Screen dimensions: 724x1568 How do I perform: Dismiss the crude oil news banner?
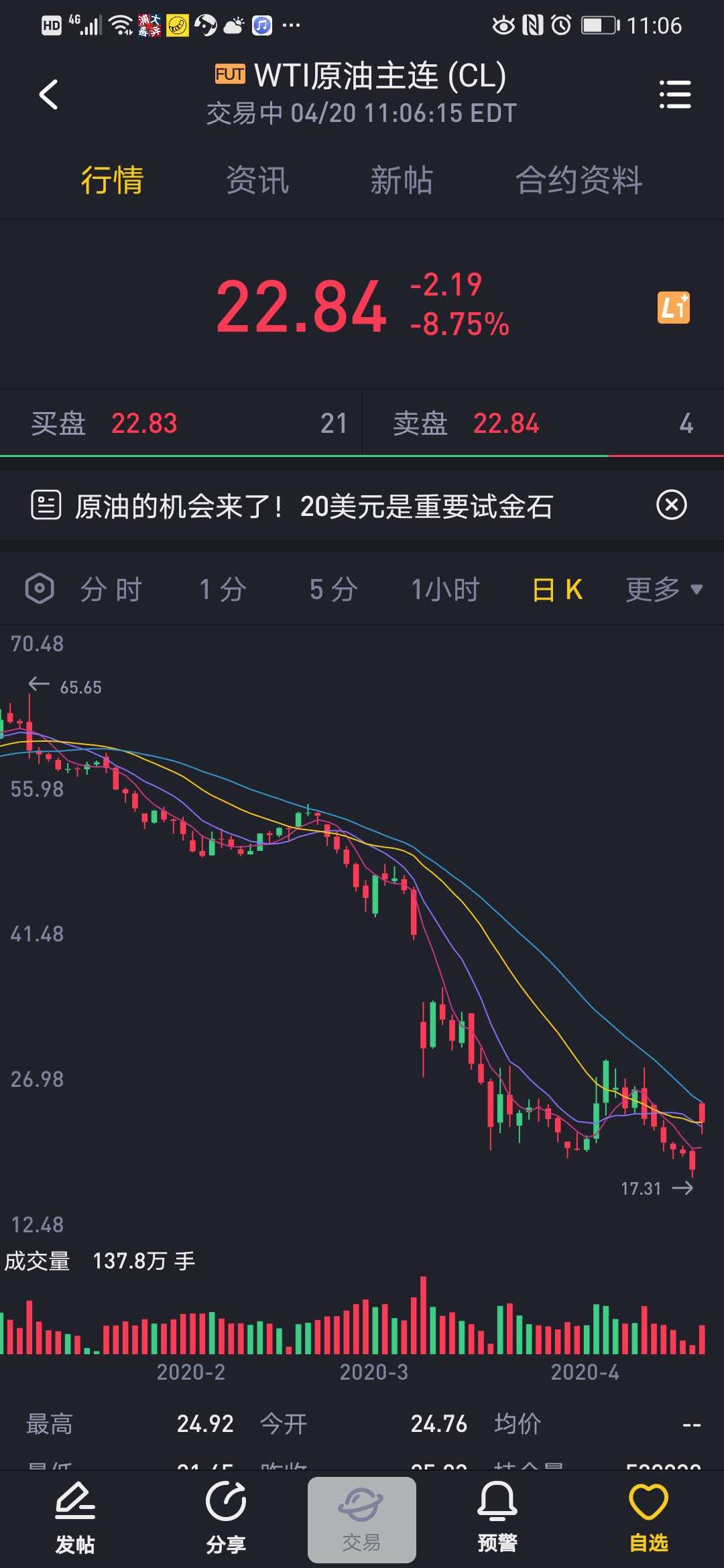(672, 505)
